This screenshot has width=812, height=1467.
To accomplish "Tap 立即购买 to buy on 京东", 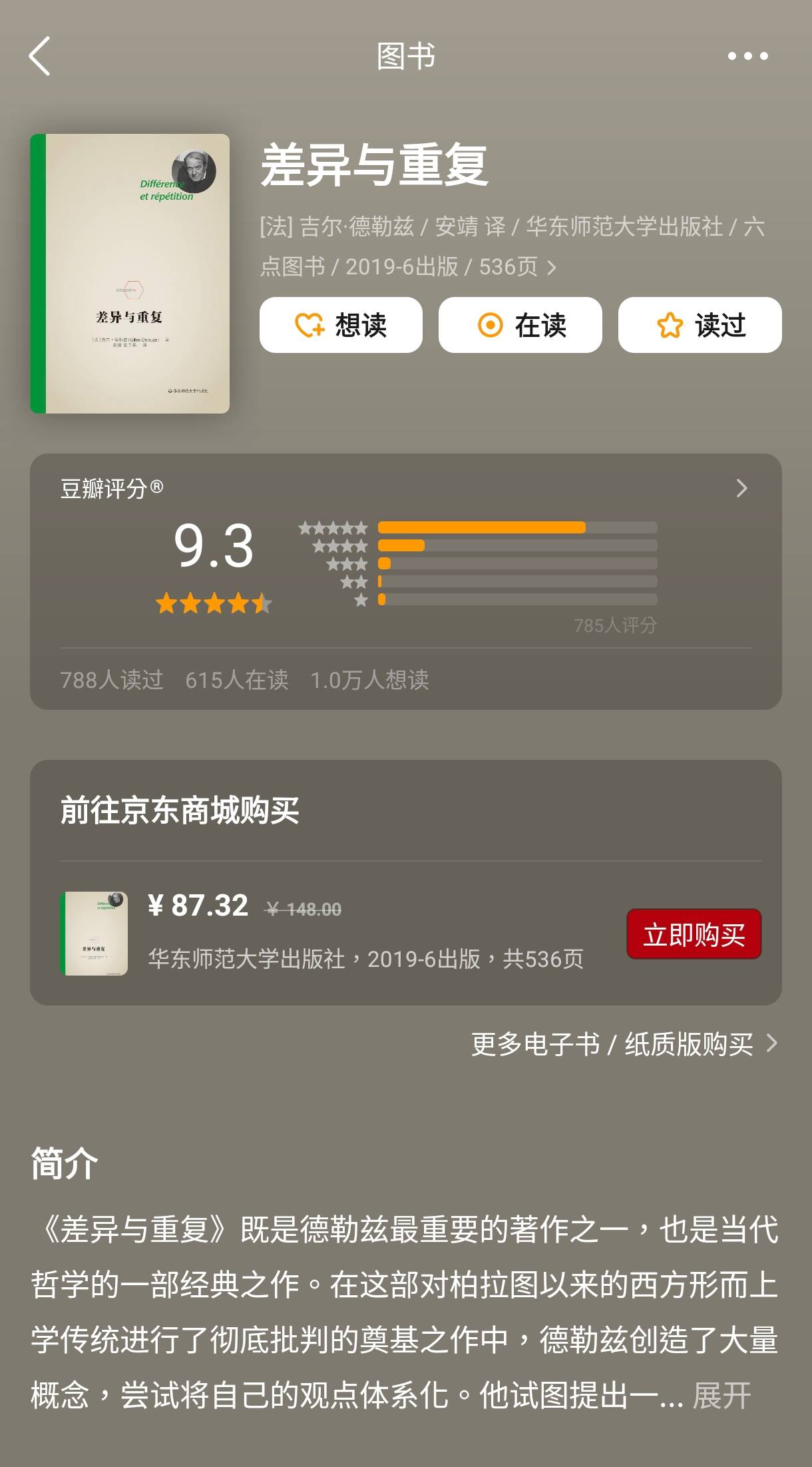I will pyautogui.click(x=694, y=934).
